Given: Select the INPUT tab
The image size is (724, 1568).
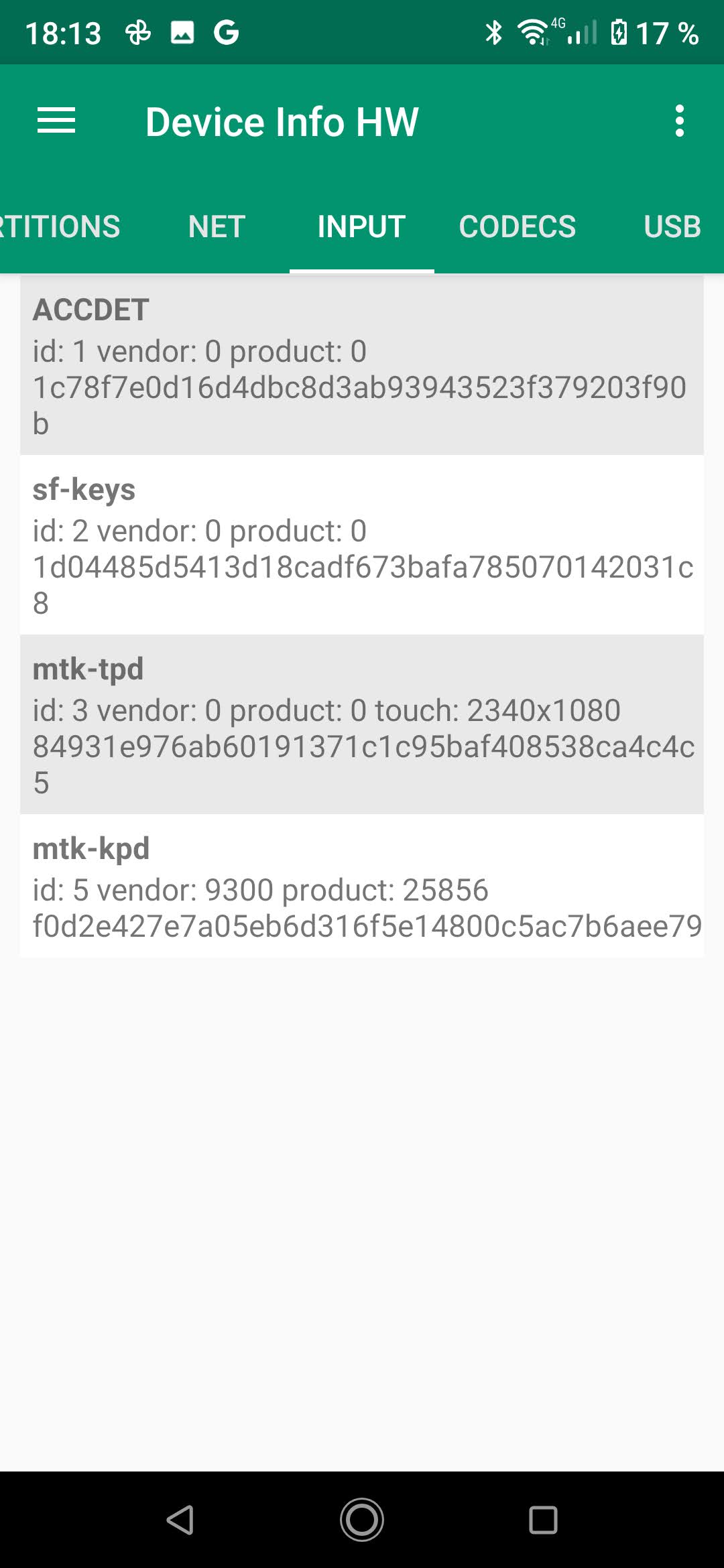Looking at the screenshot, I should [x=361, y=226].
